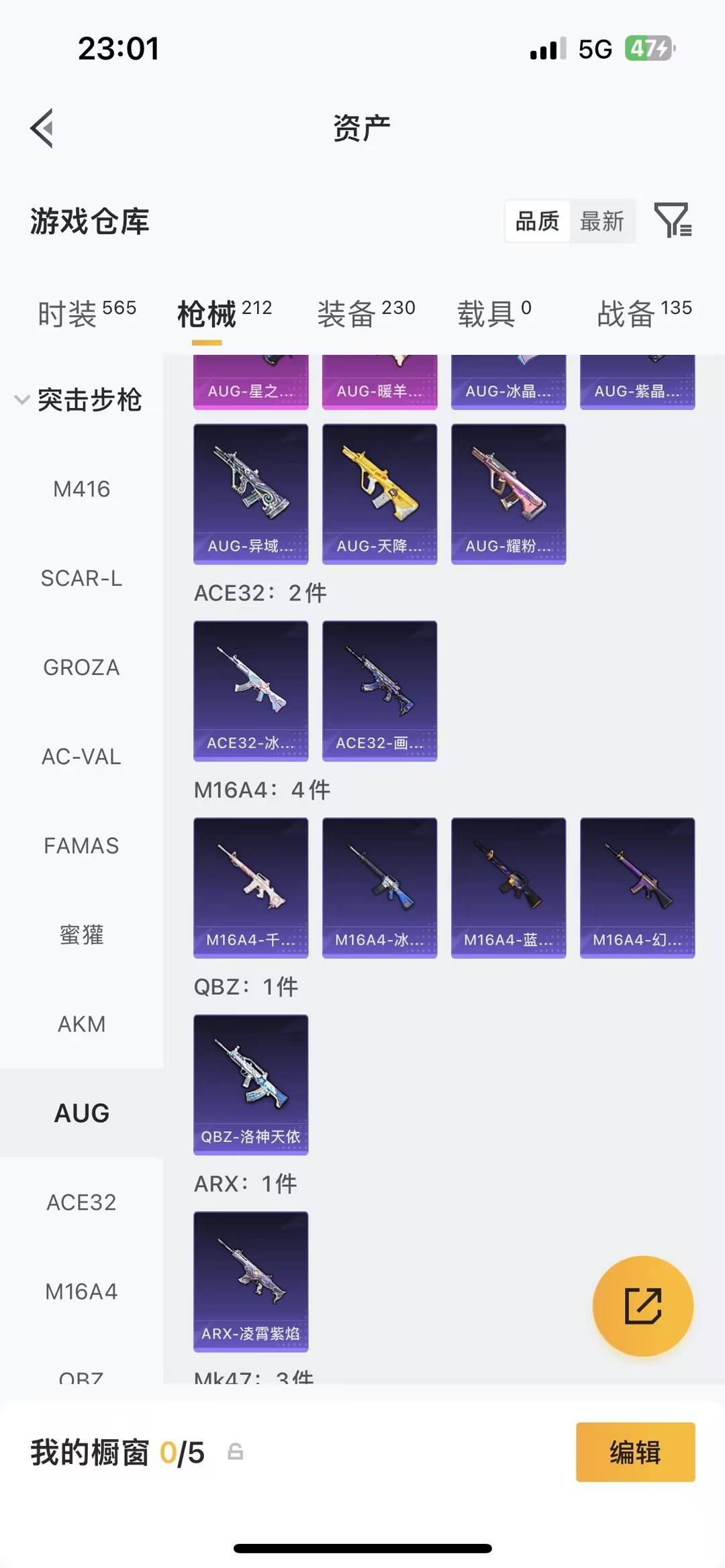Switch to the 载具 tab
The image size is (725, 1568).
pos(494,313)
